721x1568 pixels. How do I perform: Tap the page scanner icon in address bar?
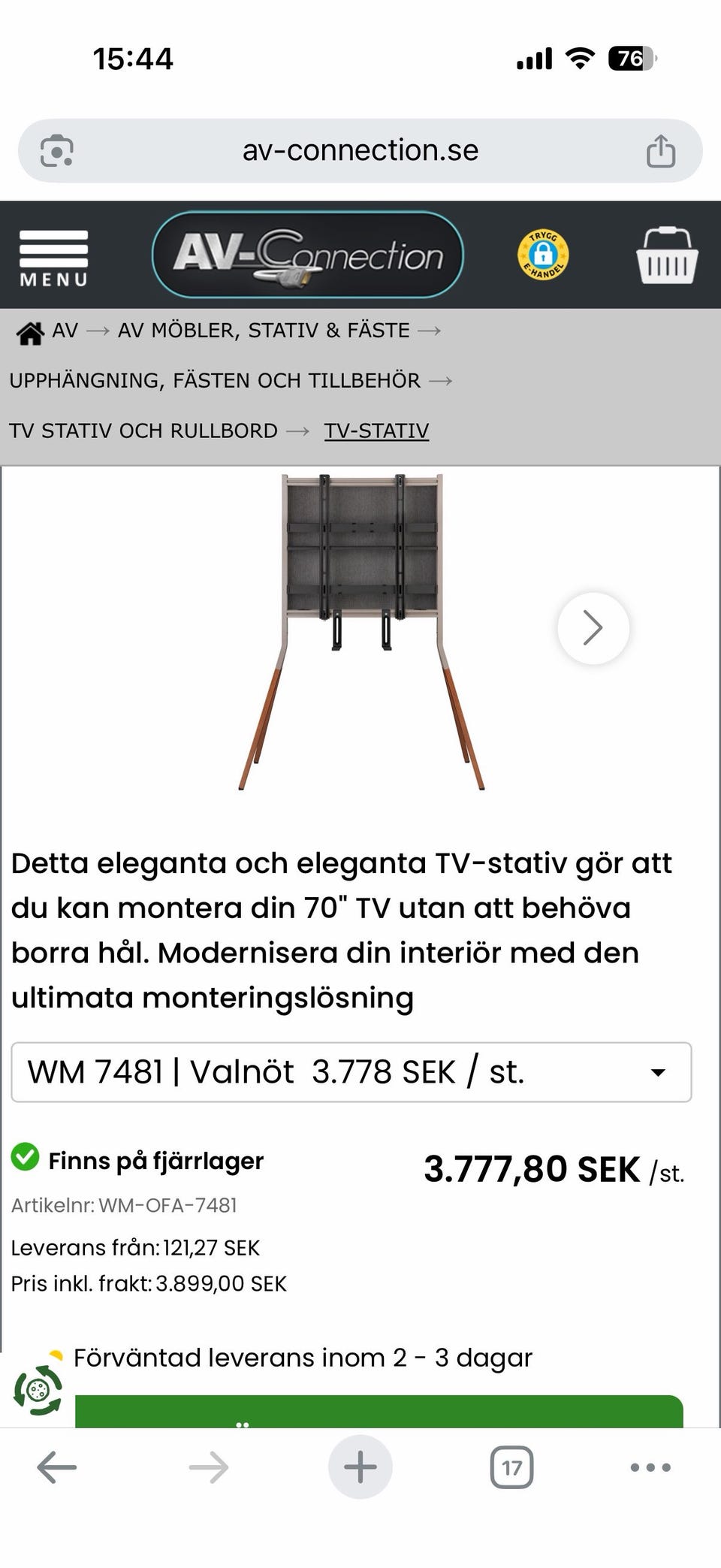[58, 150]
